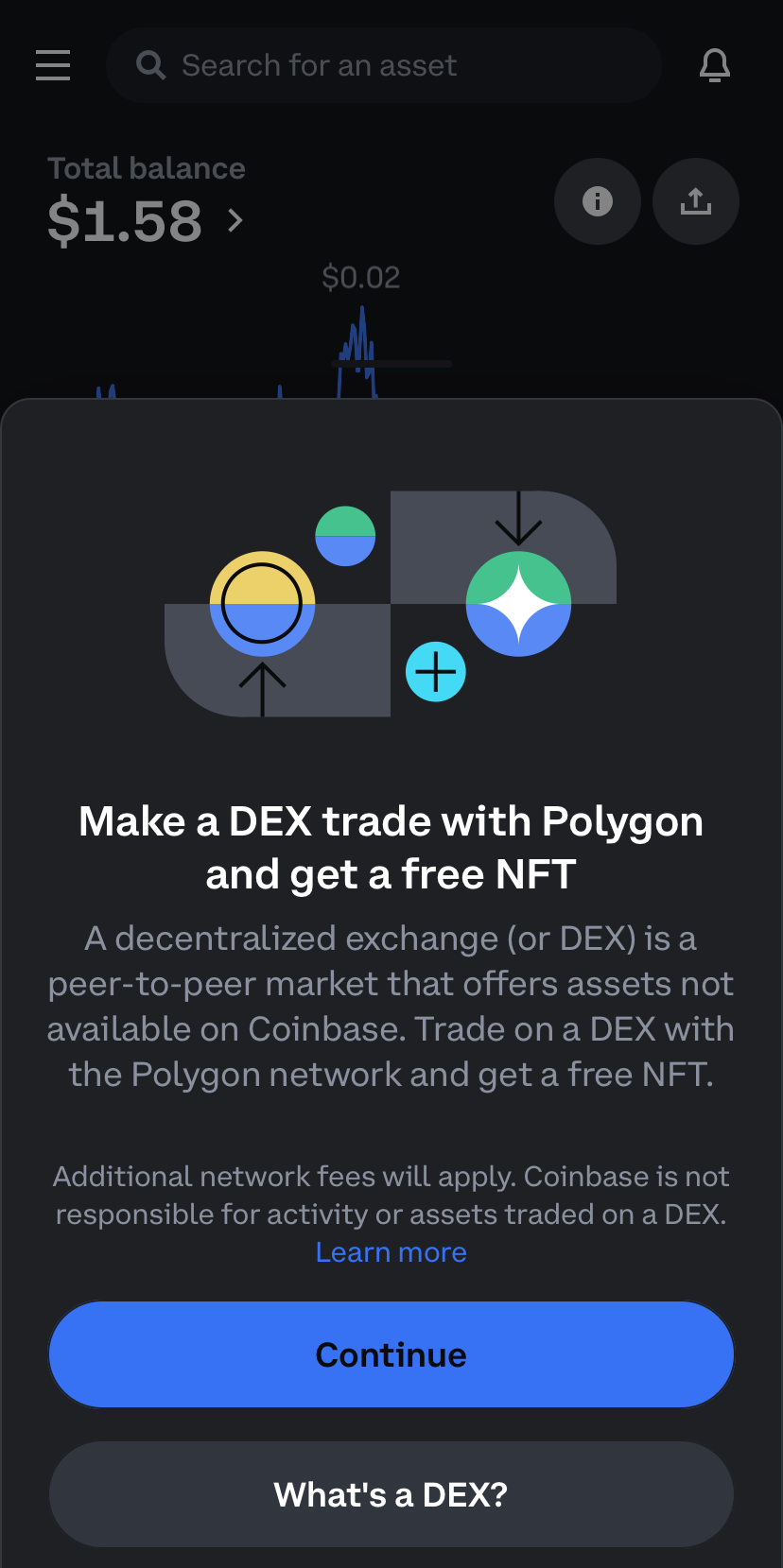This screenshot has height=1568, width=783.
Task: Share the portfolio with the share icon
Action: [x=696, y=201]
